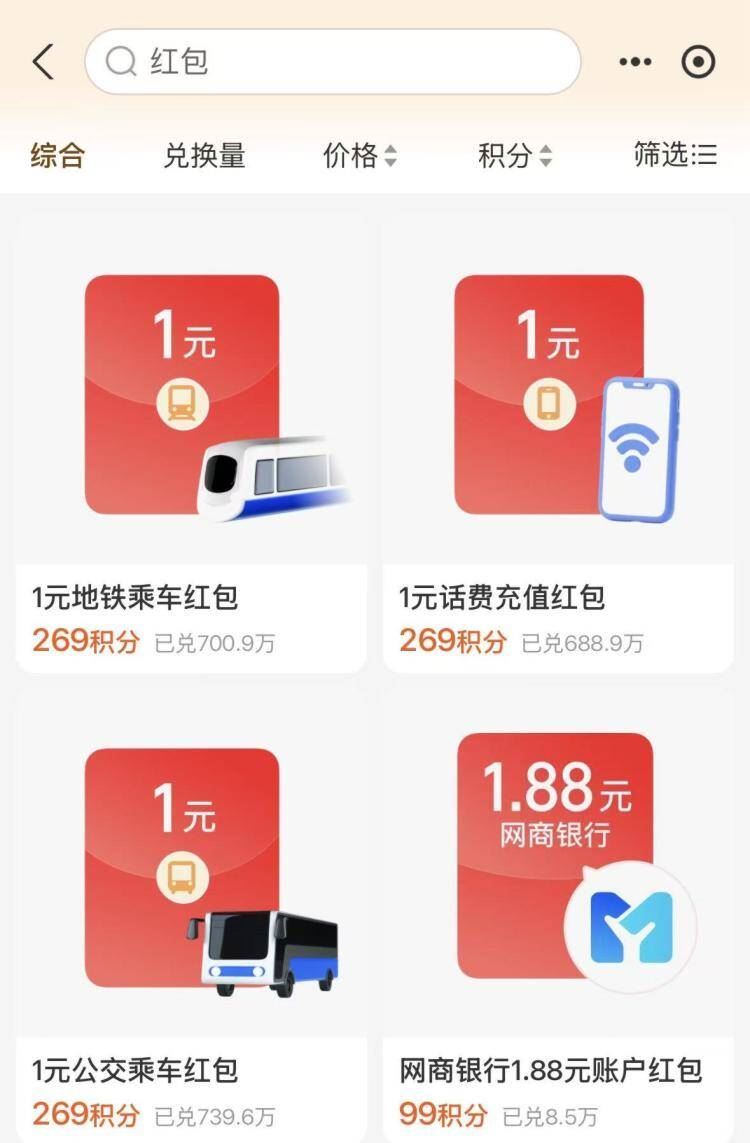Expand the 积分 sort arrows
This screenshot has height=1143, width=750.
(547, 157)
